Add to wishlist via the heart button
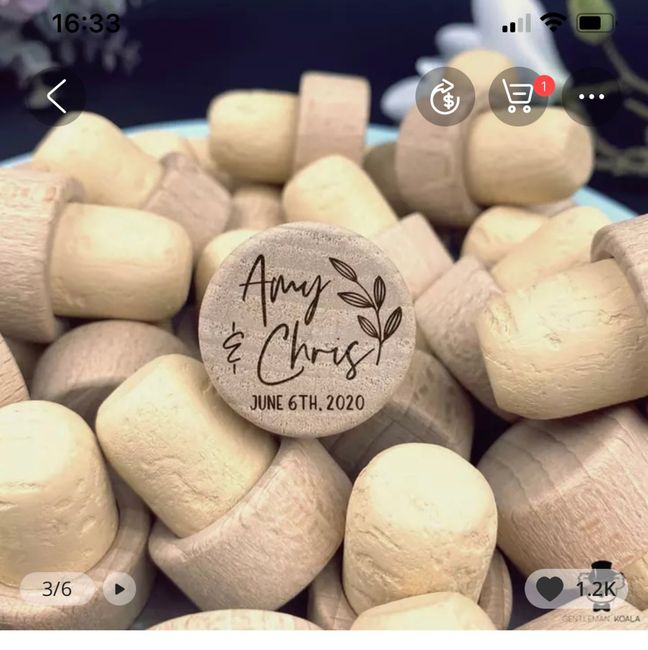The image size is (648, 650). coord(551,589)
